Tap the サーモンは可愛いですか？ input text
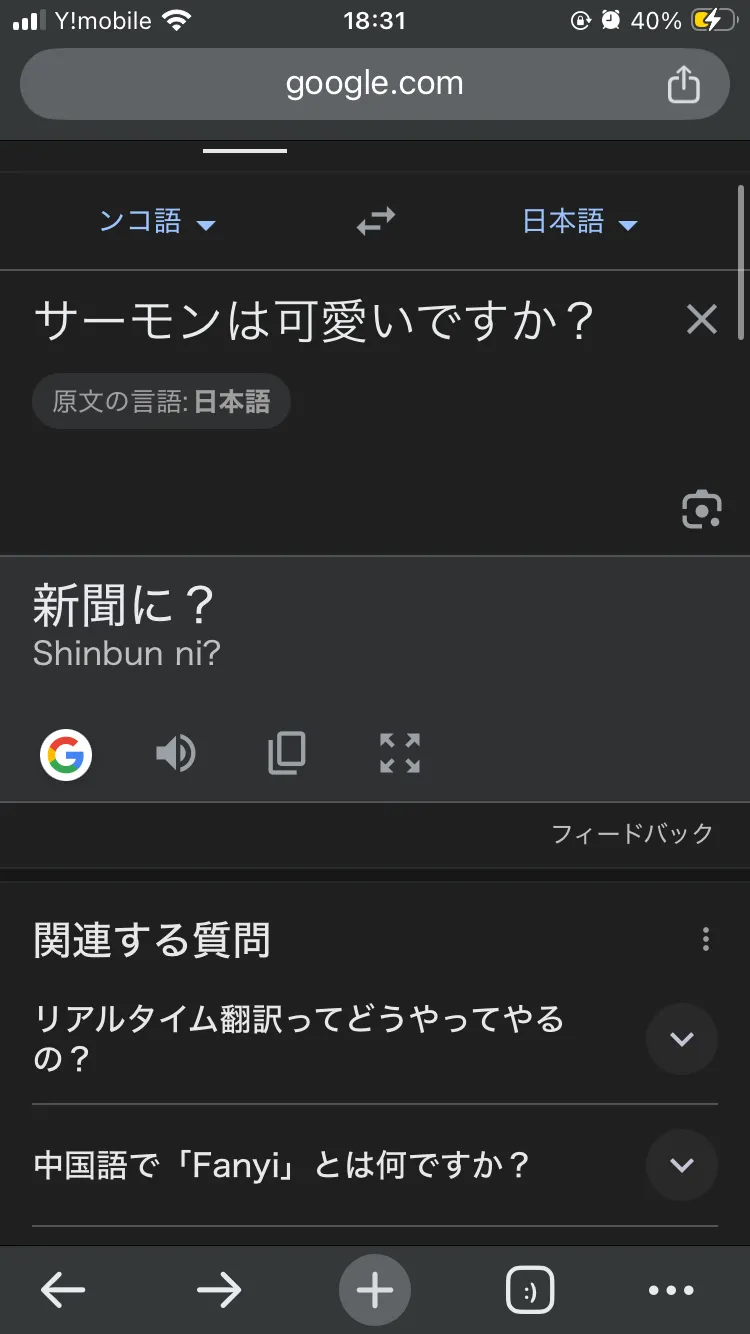The height and width of the screenshot is (1334, 750). tap(314, 321)
